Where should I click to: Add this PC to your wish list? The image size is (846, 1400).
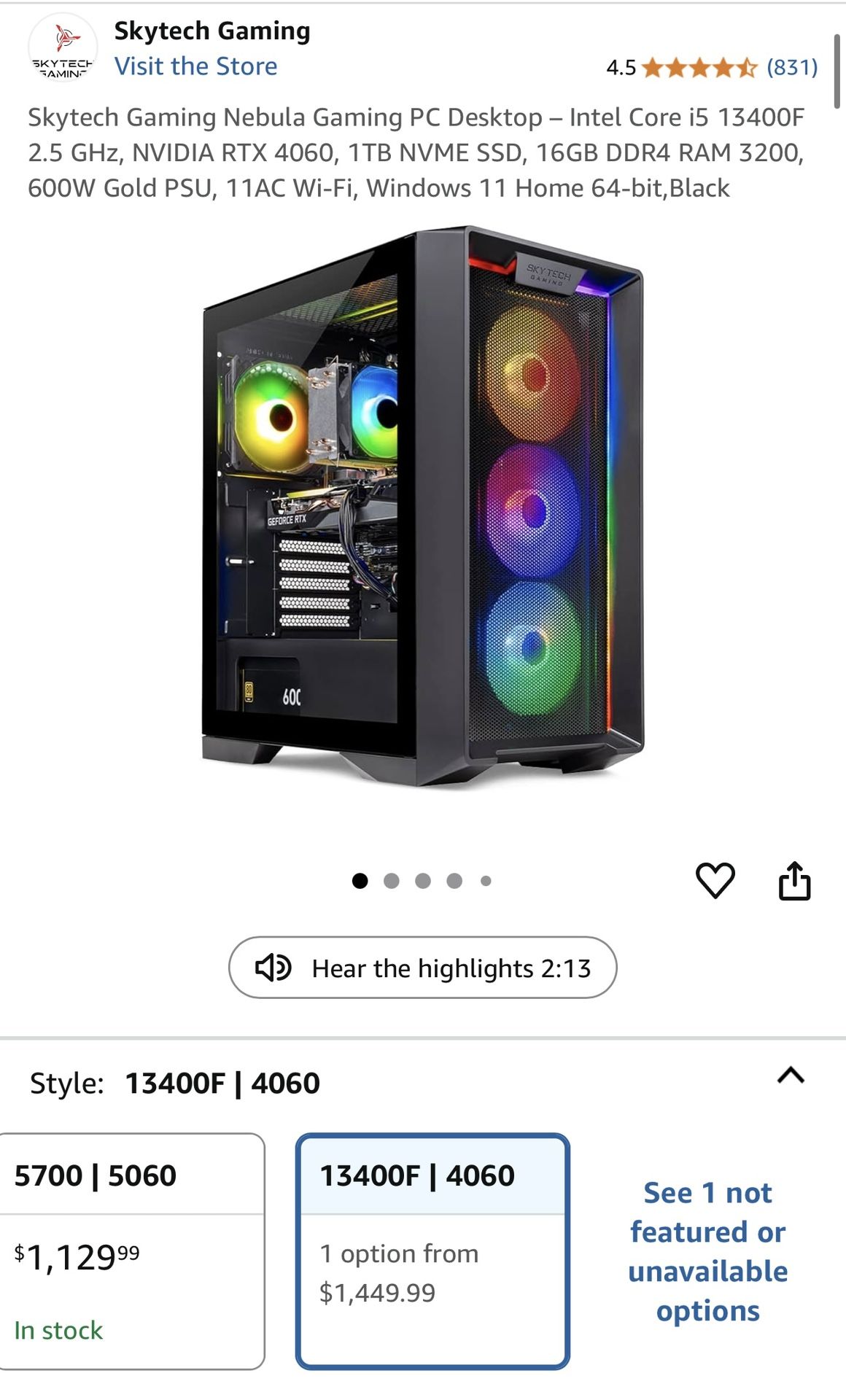coord(715,880)
